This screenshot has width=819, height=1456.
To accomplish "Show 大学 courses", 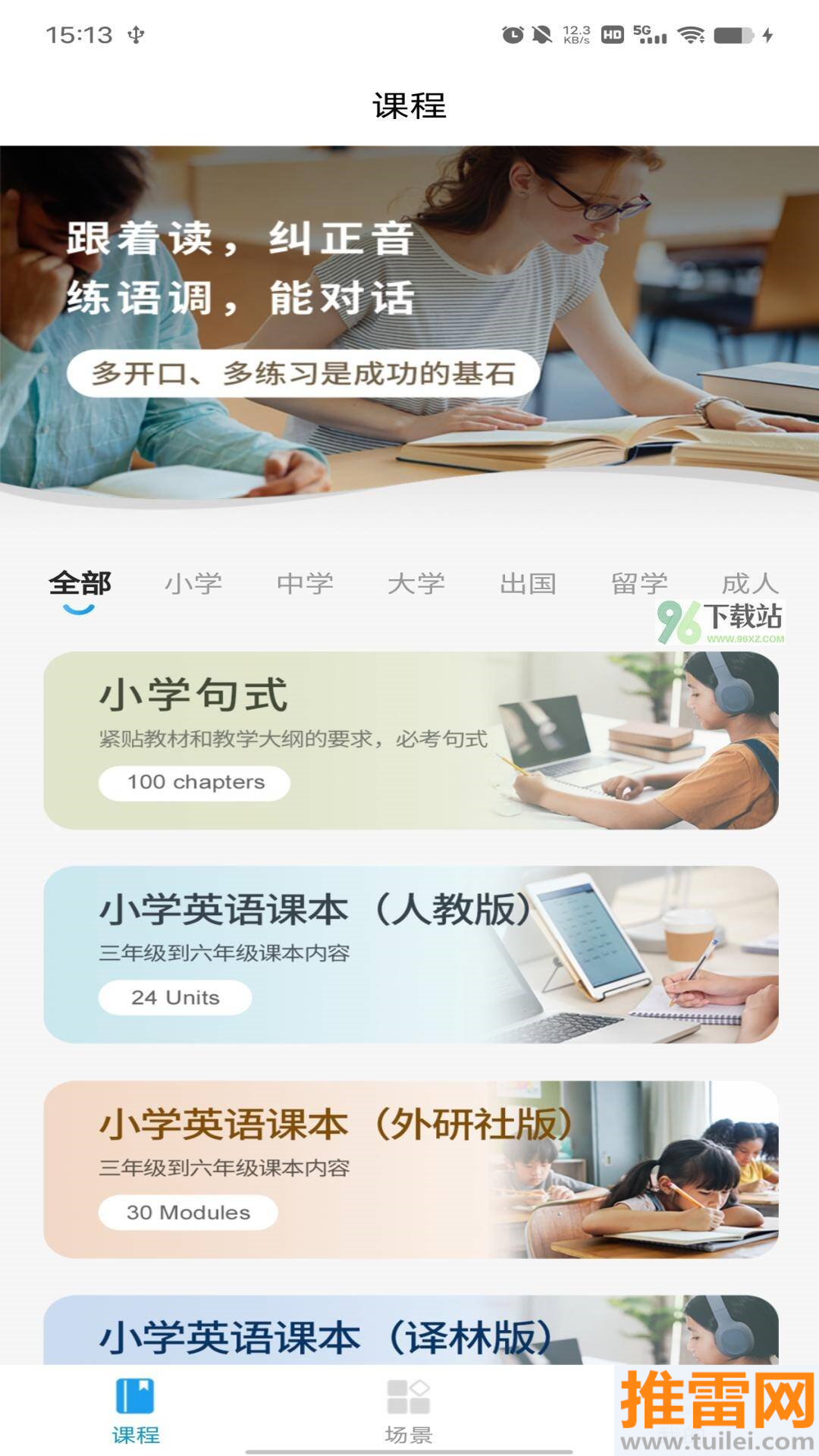I will click(416, 584).
